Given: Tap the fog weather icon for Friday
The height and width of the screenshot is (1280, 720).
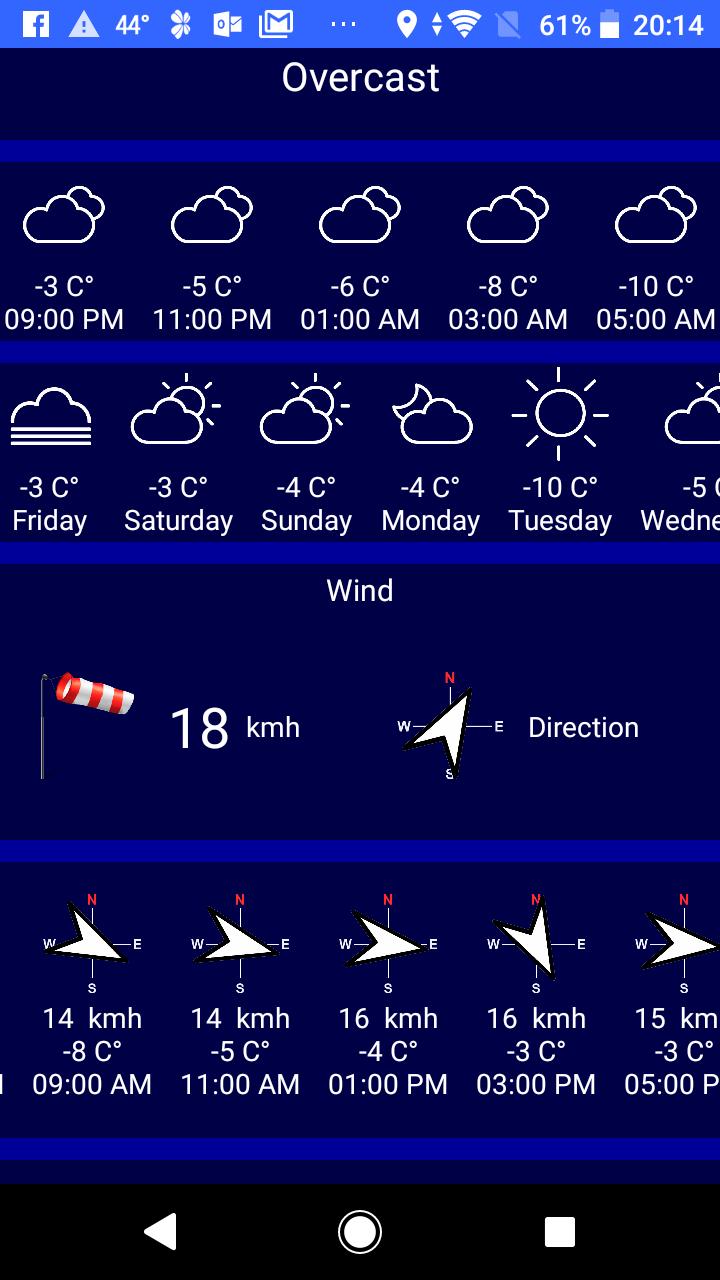Looking at the screenshot, I should (50, 413).
